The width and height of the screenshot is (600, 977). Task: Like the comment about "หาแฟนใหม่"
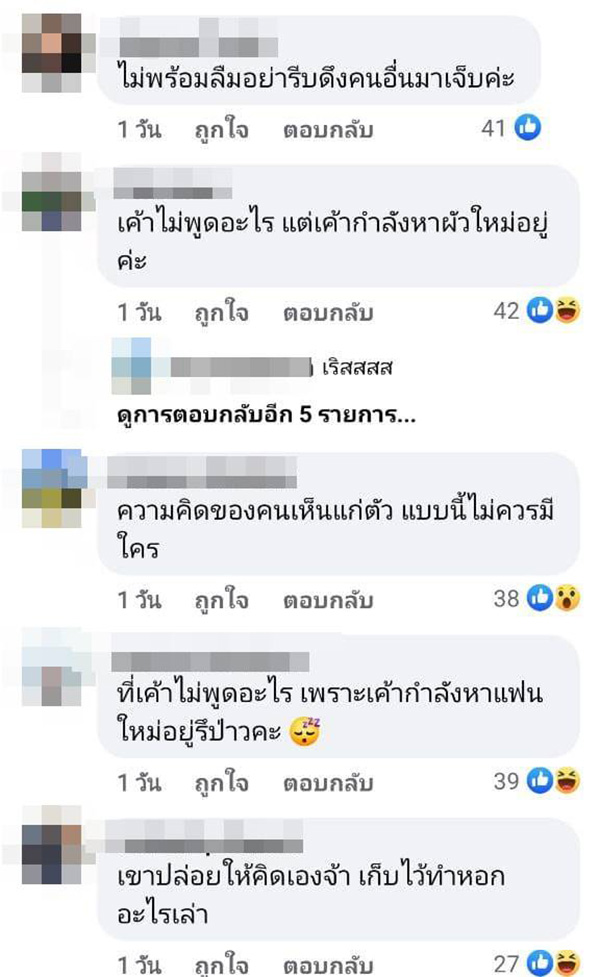[221, 783]
